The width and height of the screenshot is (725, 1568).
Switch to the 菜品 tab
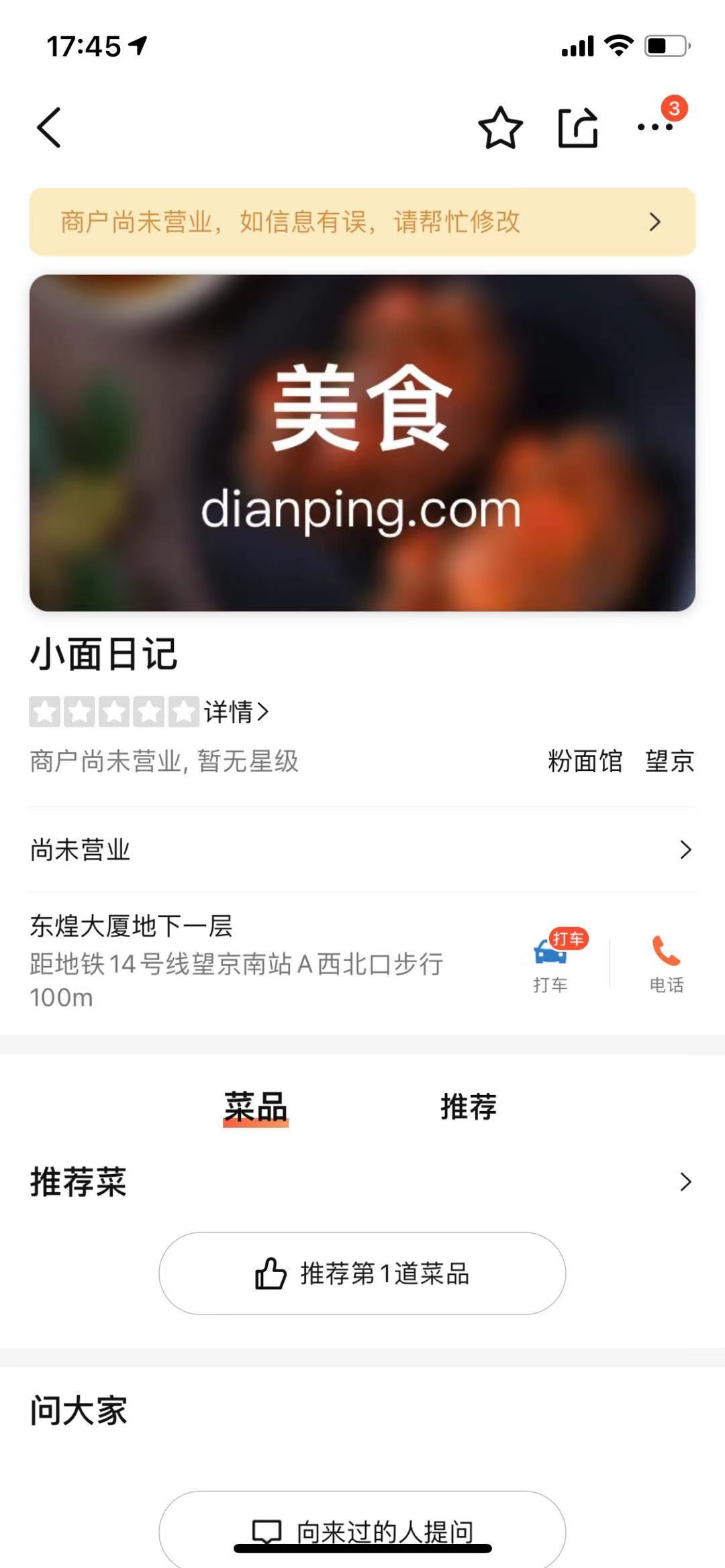pyautogui.click(x=255, y=1107)
